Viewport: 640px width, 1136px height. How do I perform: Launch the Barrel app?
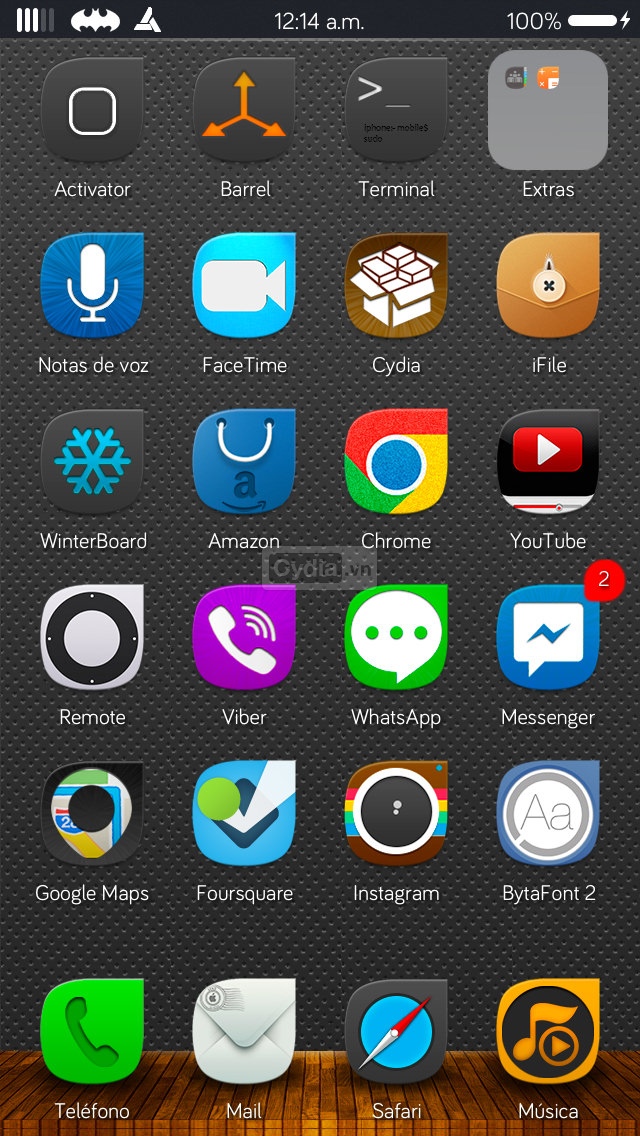pyautogui.click(x=244, y=110)
